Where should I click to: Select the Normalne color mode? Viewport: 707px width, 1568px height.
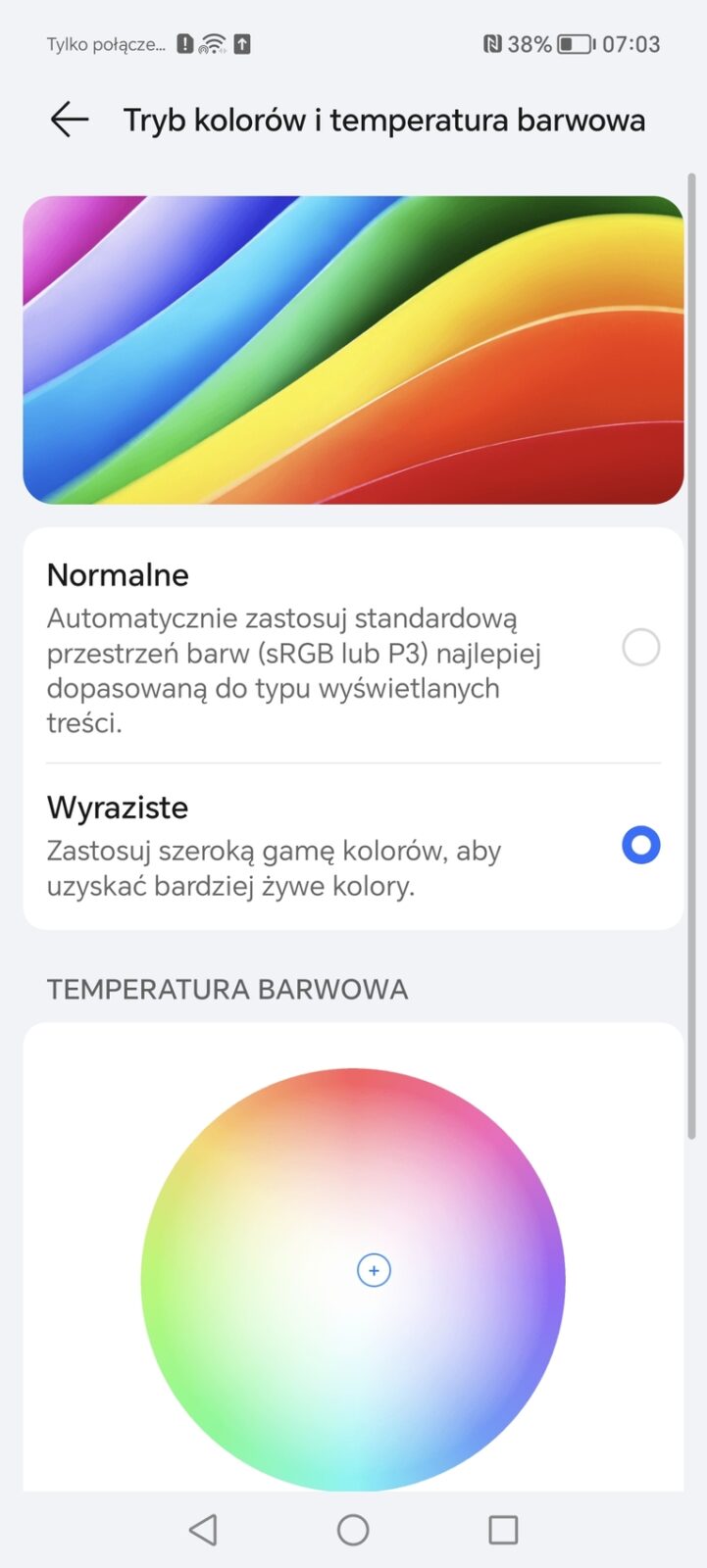[x=640, y=648]
